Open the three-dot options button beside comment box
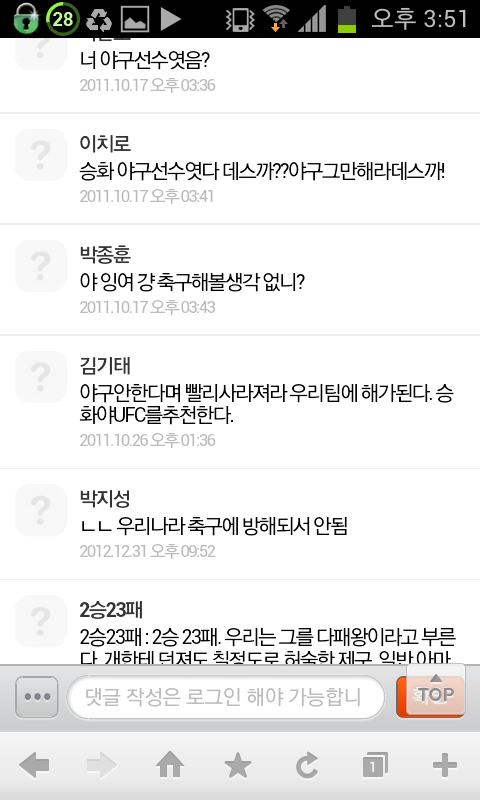This screenshot has height=800, width=480. pos(37,697)
